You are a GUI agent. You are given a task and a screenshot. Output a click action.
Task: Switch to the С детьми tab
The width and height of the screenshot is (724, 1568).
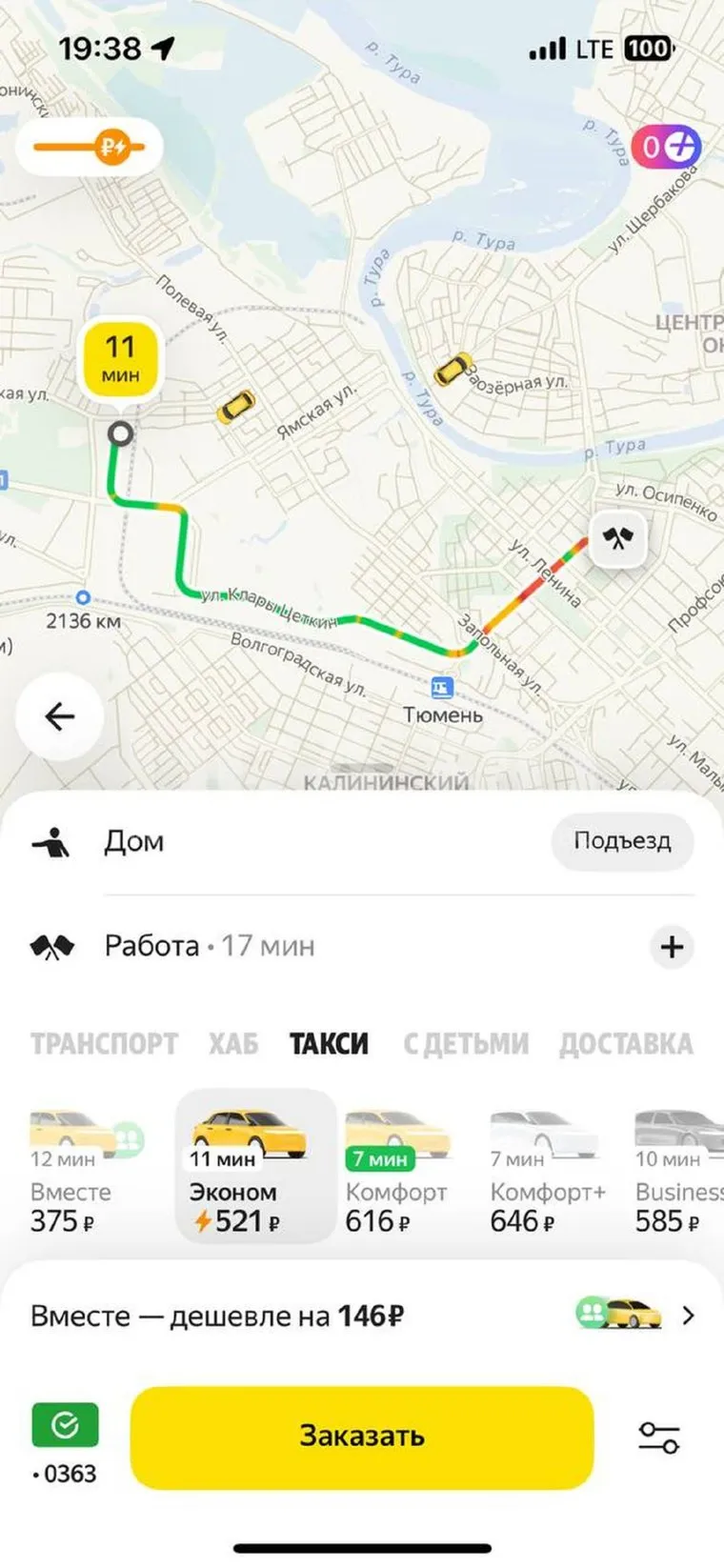click(x=465, y=1043)
